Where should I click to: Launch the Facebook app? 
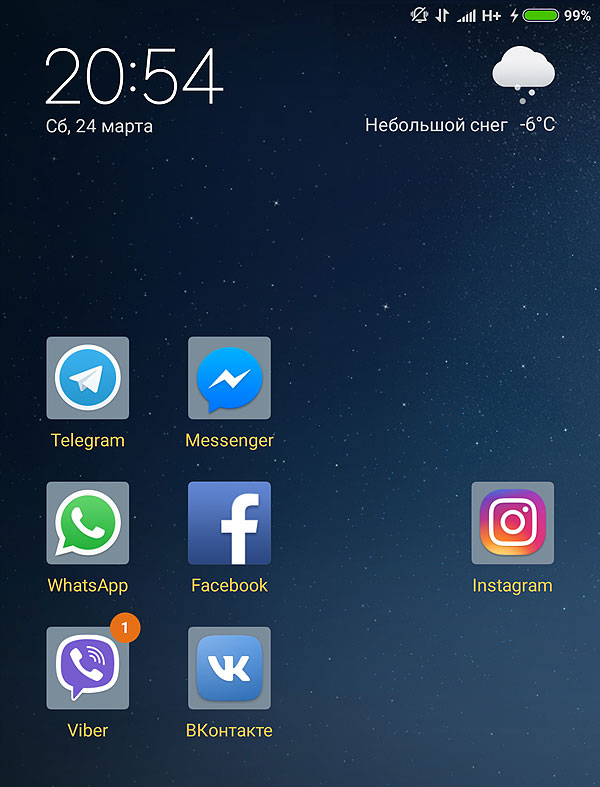(x=229, y=523)
